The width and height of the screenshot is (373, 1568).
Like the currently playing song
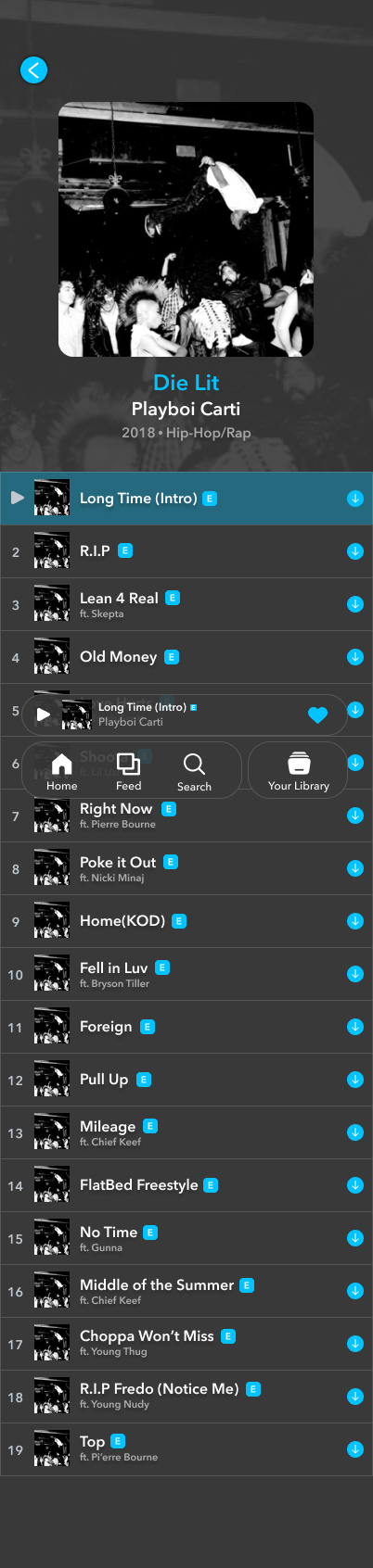[x=317, y=714]
